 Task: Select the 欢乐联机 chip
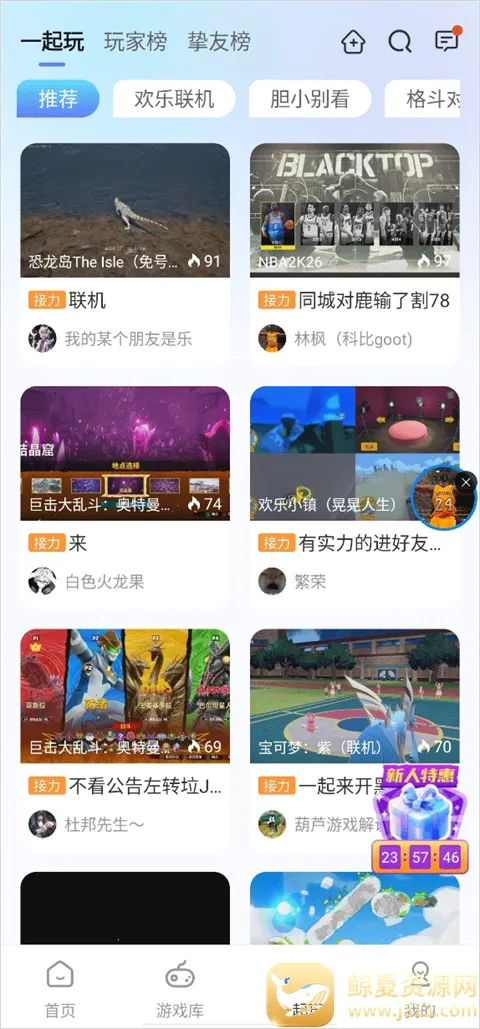[174, 99]
